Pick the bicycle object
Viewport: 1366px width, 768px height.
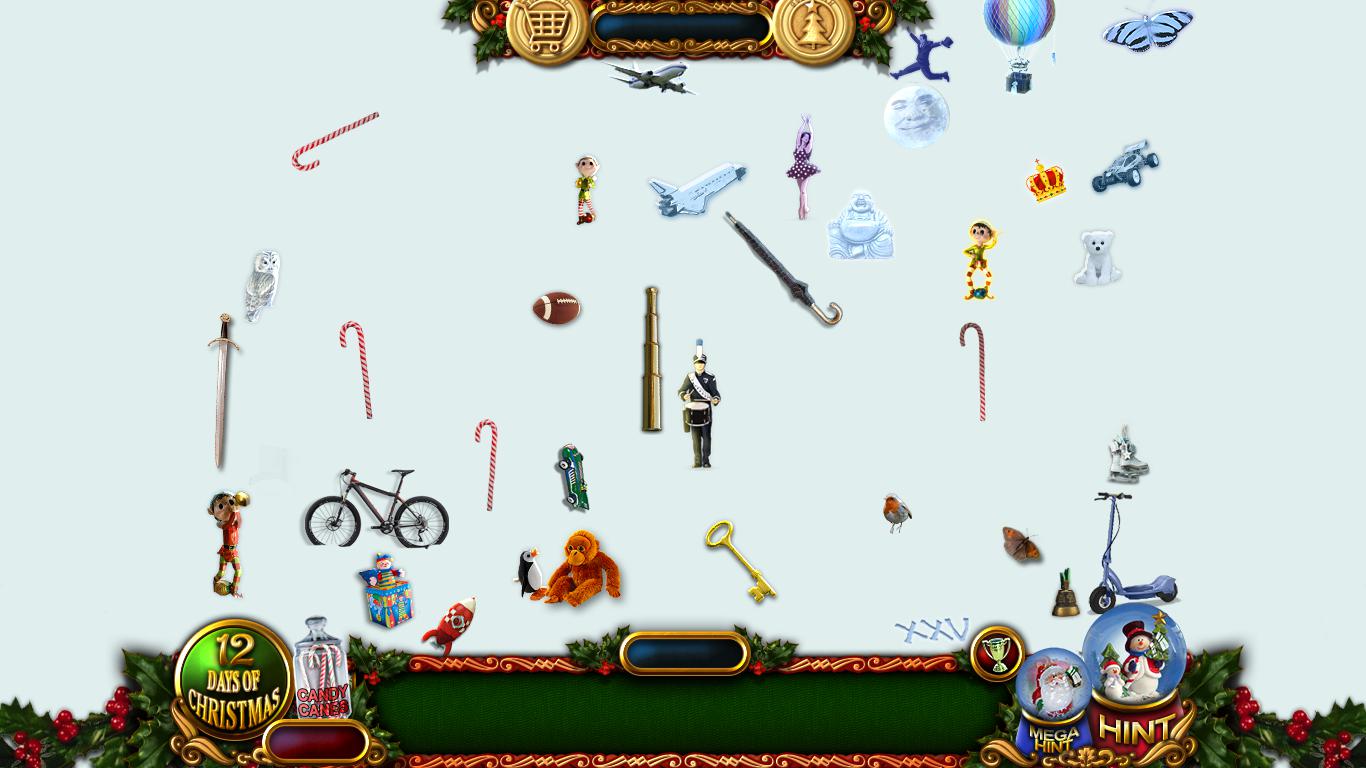[376, 508]
